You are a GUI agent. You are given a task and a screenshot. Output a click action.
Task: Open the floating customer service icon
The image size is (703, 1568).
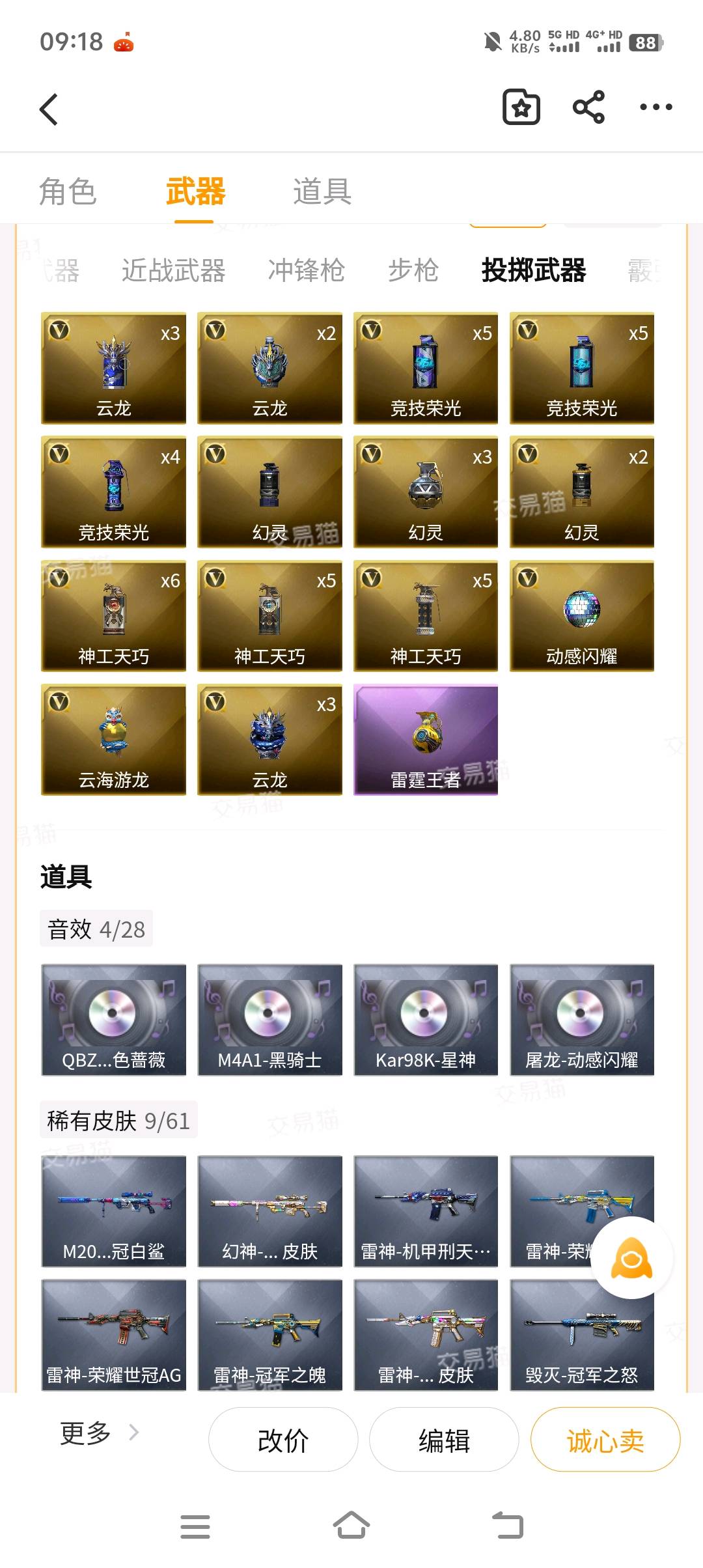coord(631,1258)
